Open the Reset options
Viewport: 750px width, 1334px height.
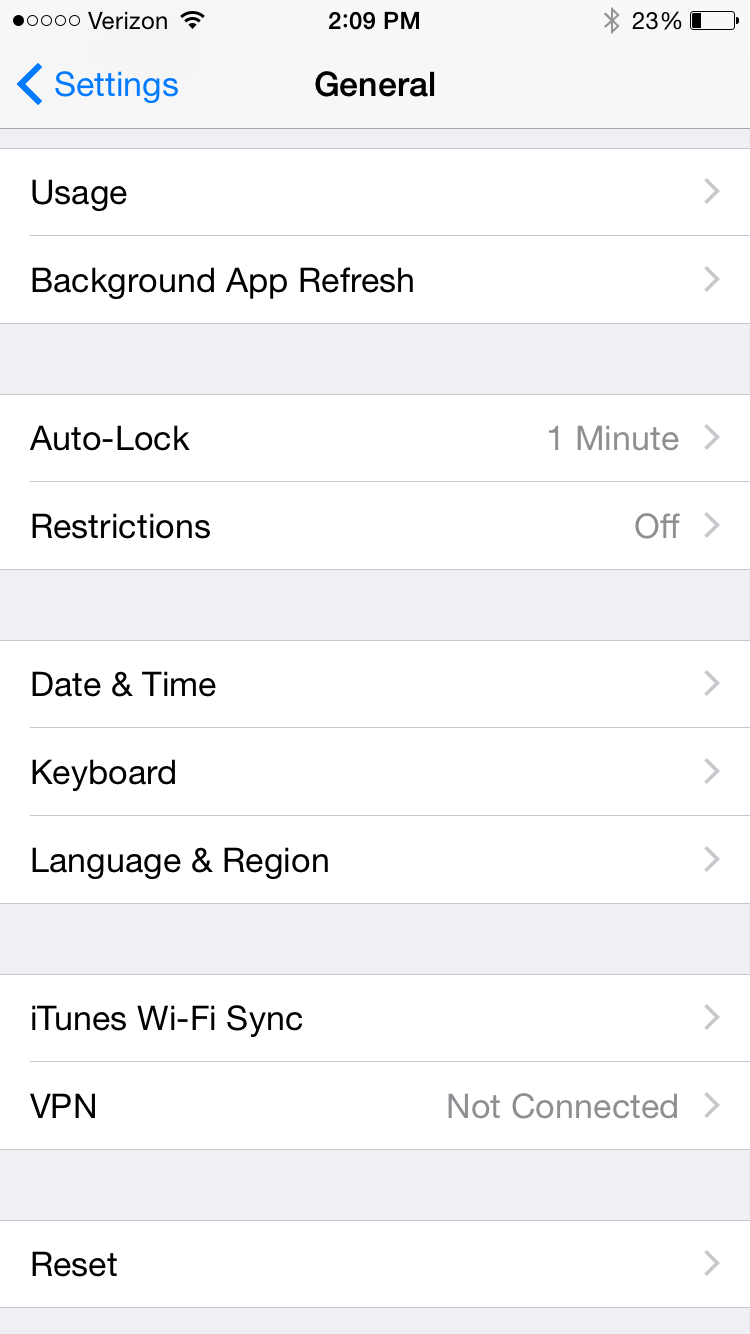tap(375, 1264)
